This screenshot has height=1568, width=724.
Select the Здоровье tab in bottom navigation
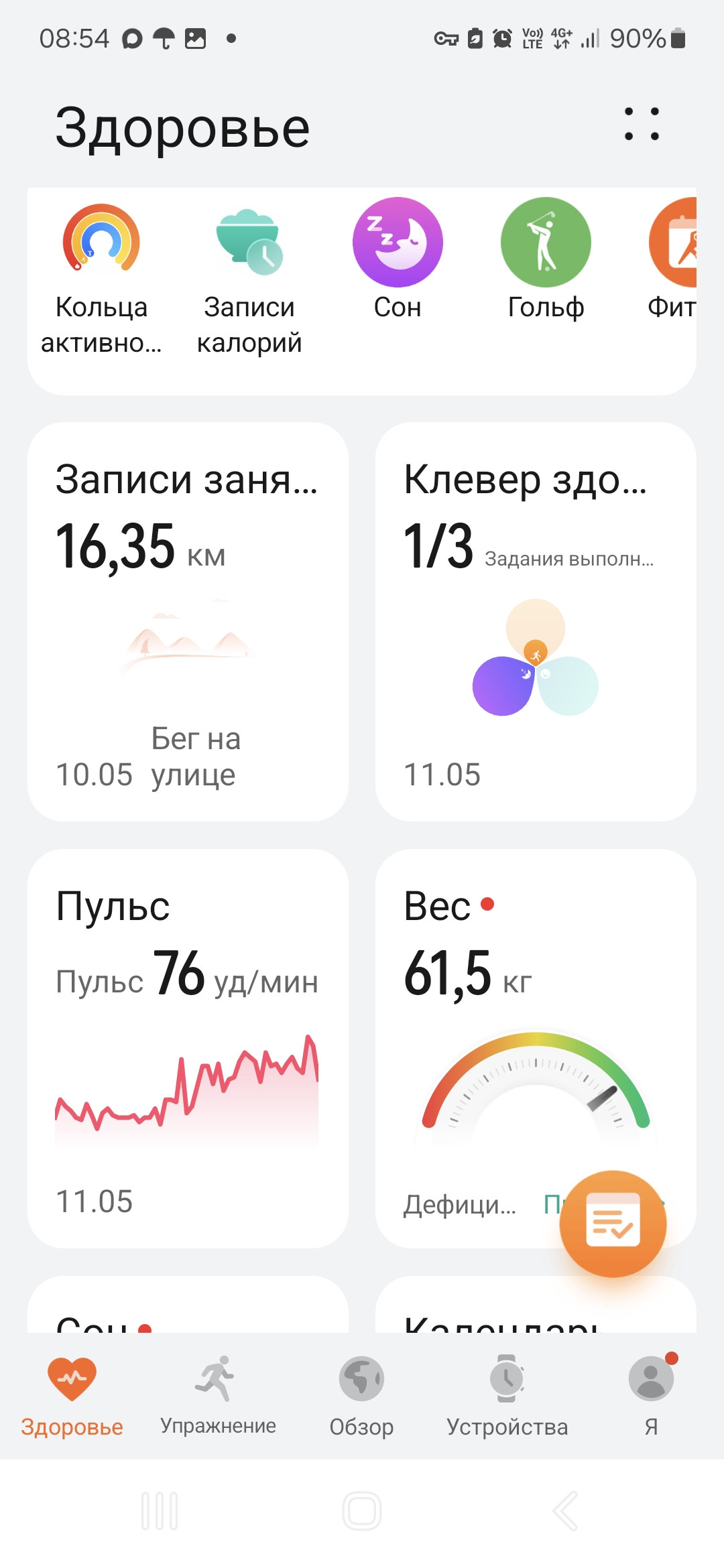coord(72,1395)
